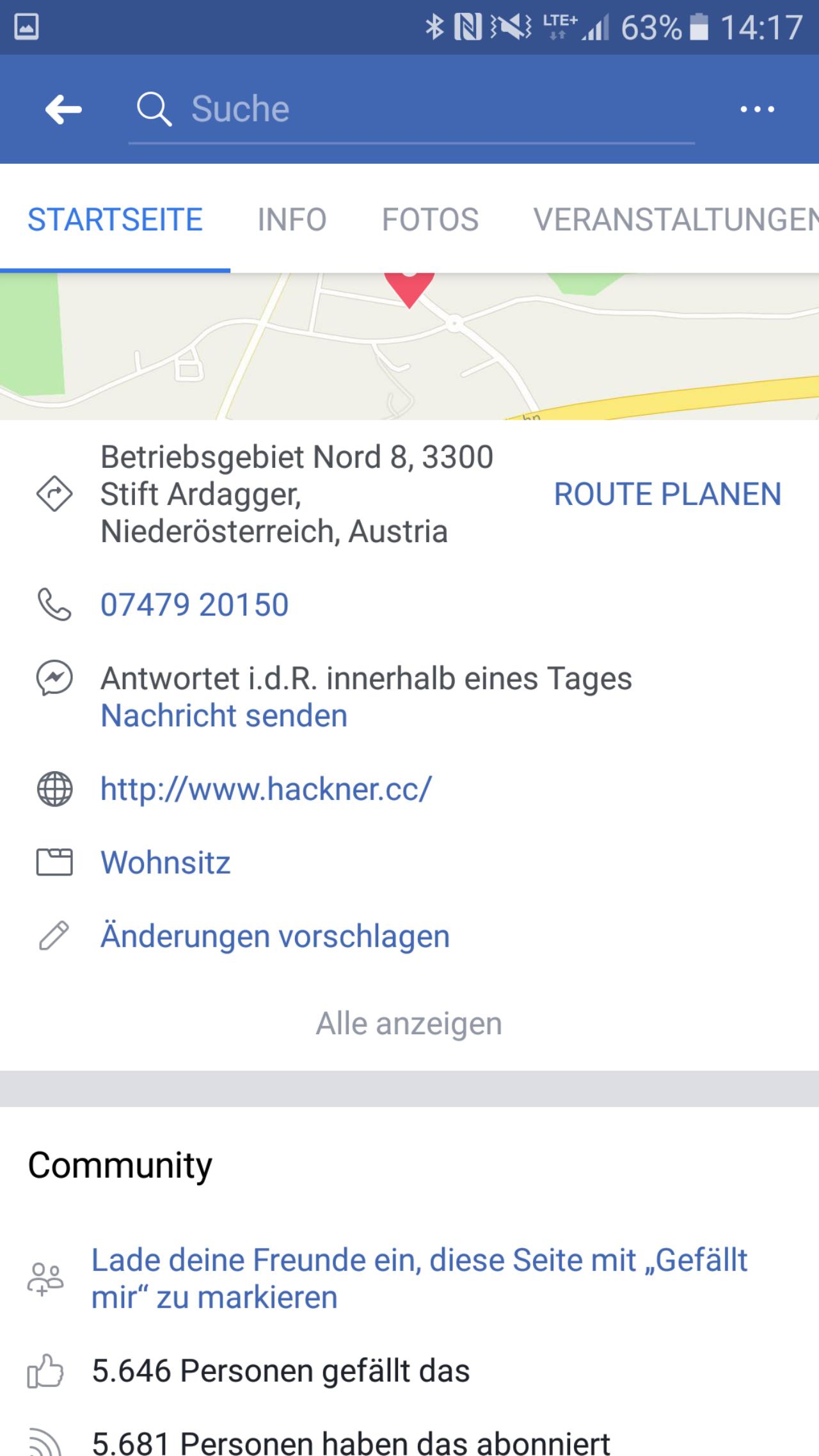
Task: Switch to the FOTOS tab
Action: coord(430,220)
